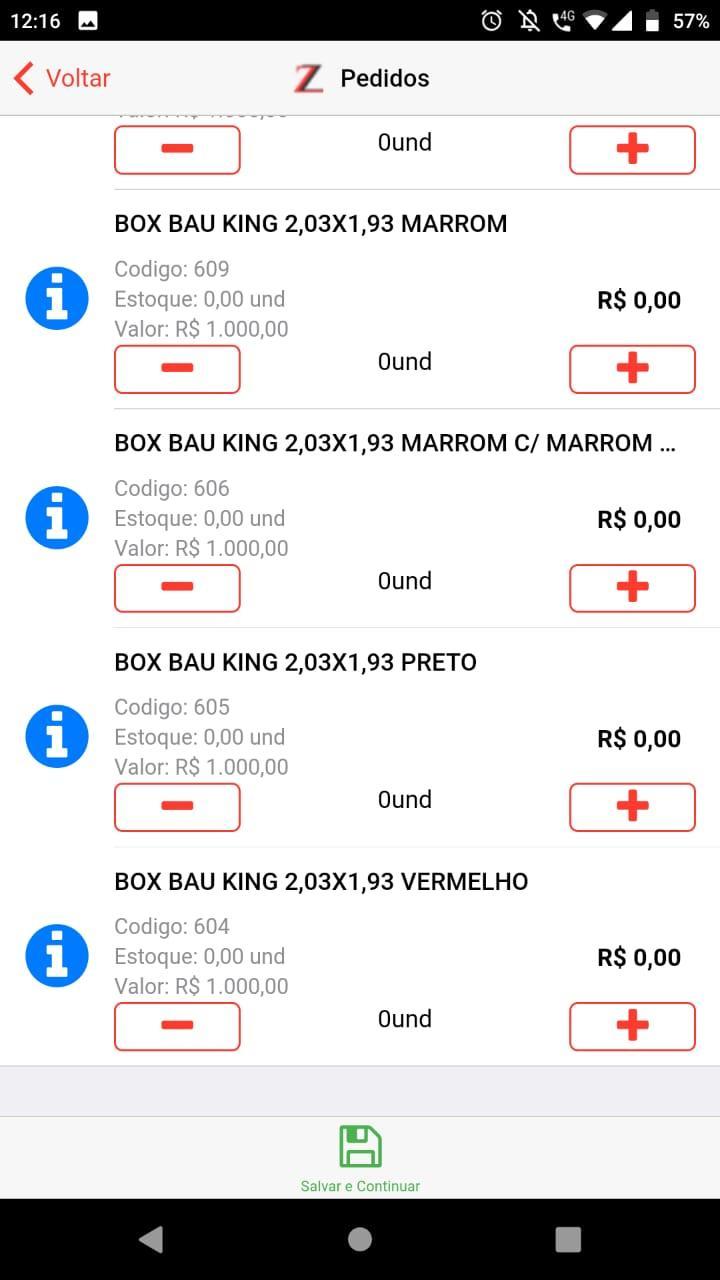720x1280 pixels.
Task: Remove one unit of item code 606
Action: click(177, 588)
